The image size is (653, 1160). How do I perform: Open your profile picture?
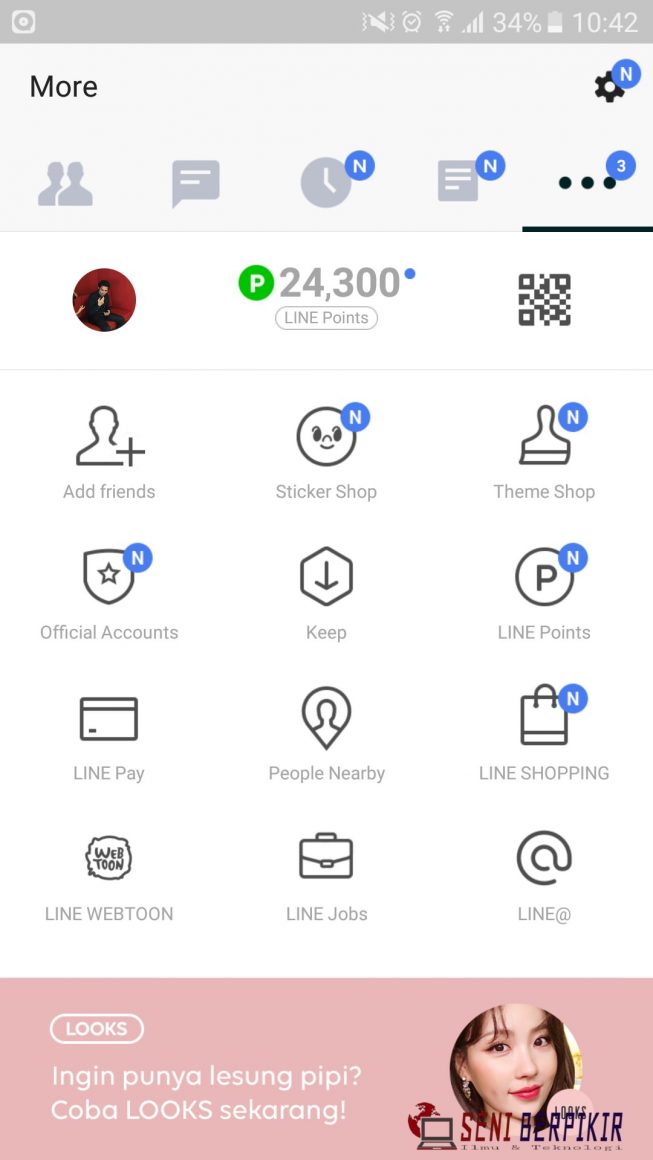104,300
